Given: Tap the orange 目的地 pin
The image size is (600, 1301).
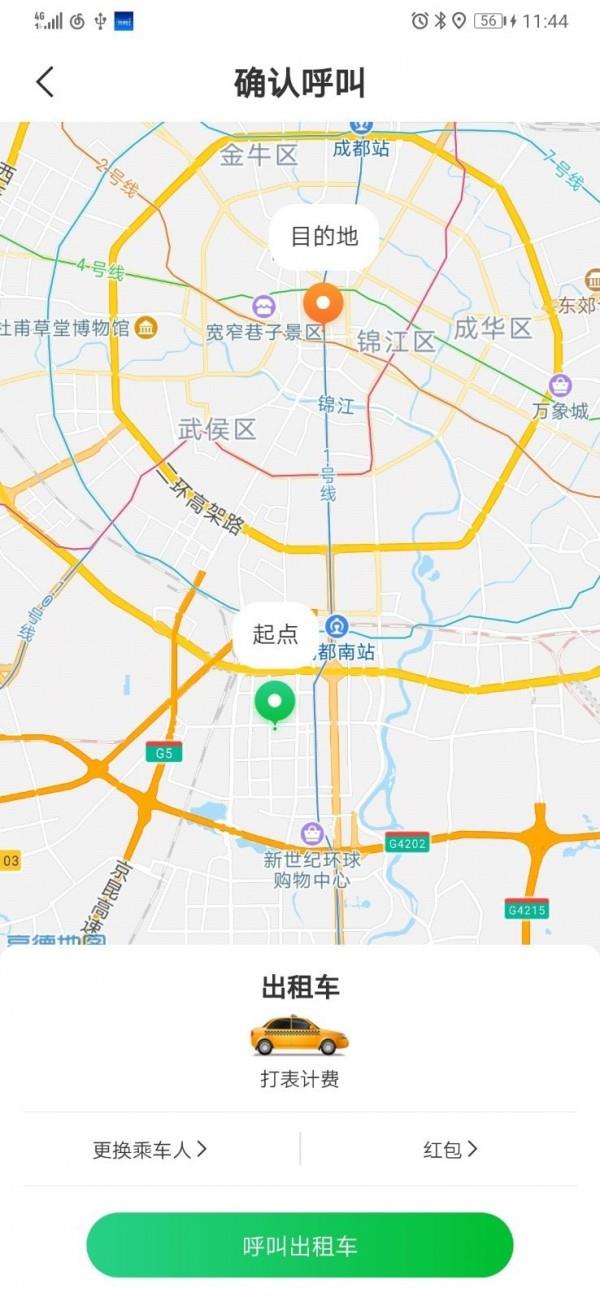Looking at the screenshot, I should (x=323, y=304).
